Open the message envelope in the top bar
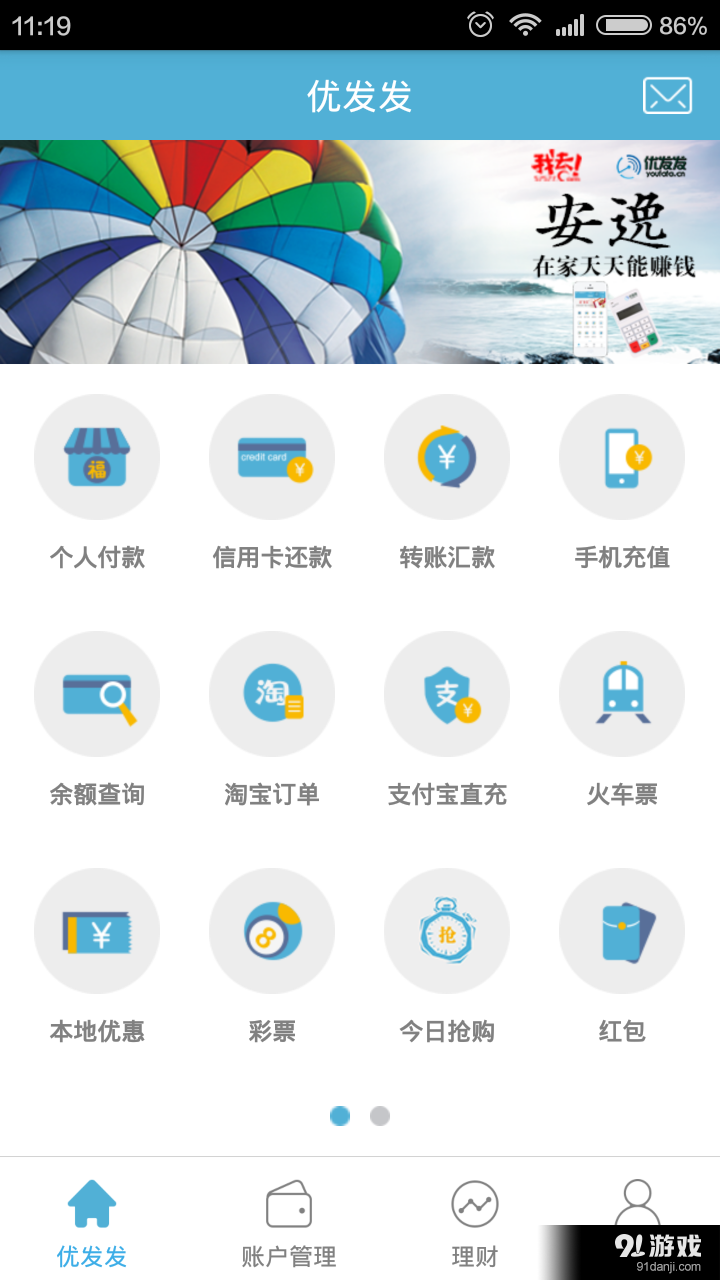 point(667,95)
